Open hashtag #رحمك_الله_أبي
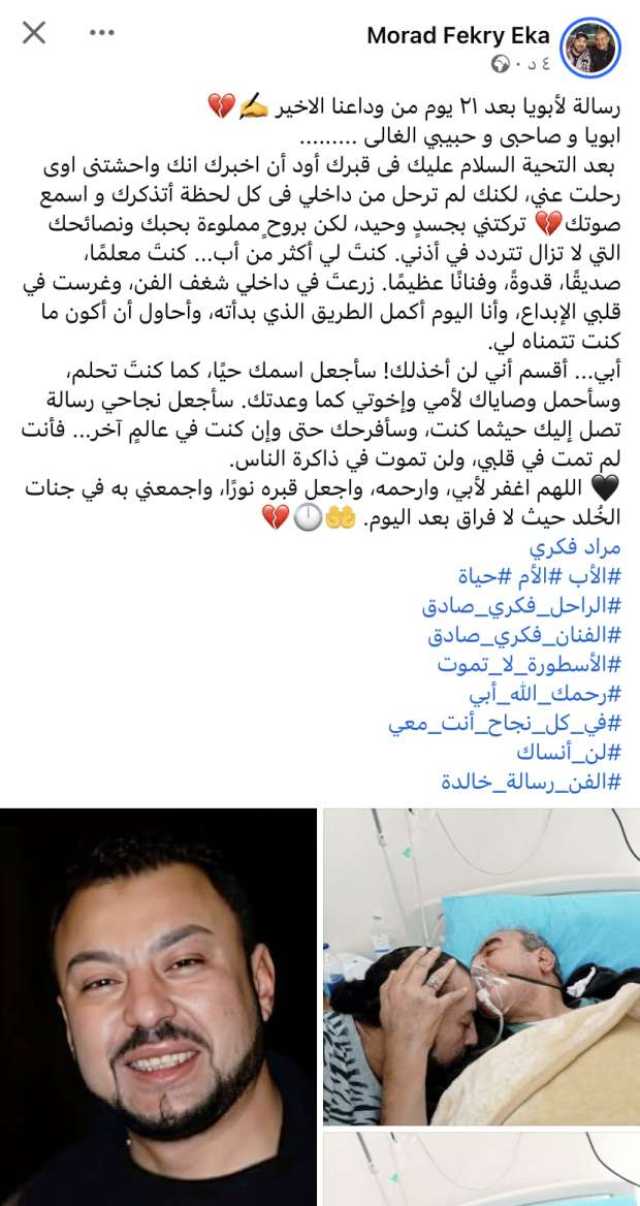640x1206 pixels. pos(545,693)
